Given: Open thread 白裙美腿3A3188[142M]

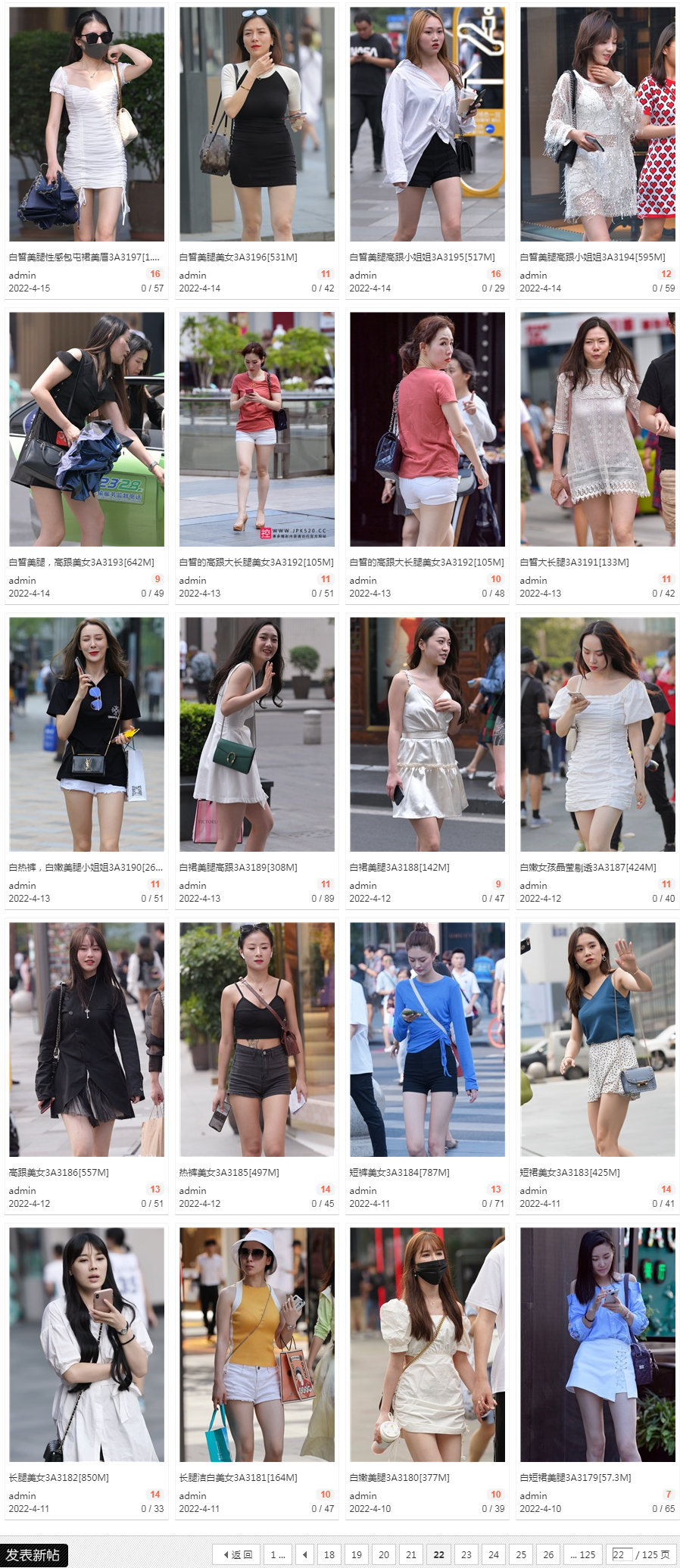Looking at the screenshot, I should point(399,867).
